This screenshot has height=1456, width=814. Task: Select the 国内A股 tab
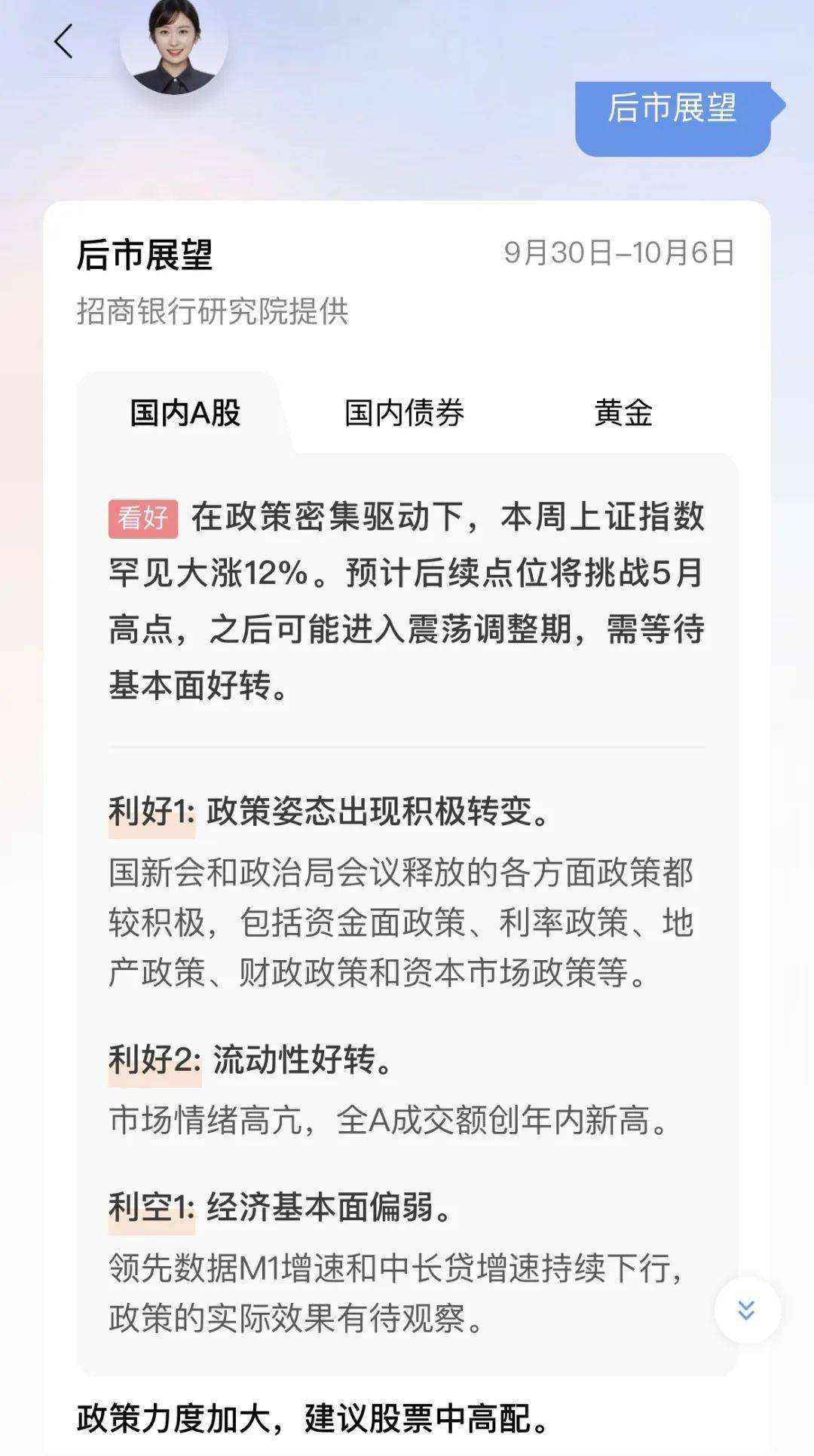pyautogui.click(x=185, y=413)
